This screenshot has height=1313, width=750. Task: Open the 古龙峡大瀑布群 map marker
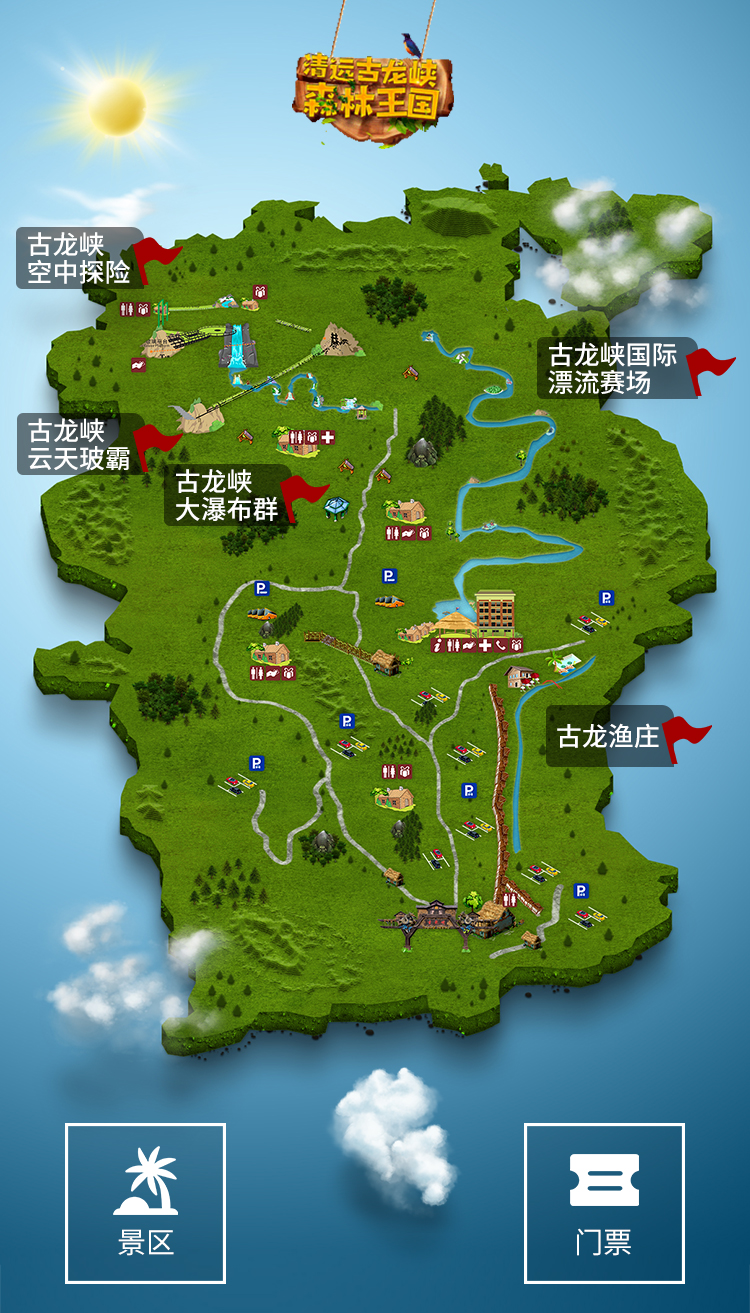tap(228, 495)
